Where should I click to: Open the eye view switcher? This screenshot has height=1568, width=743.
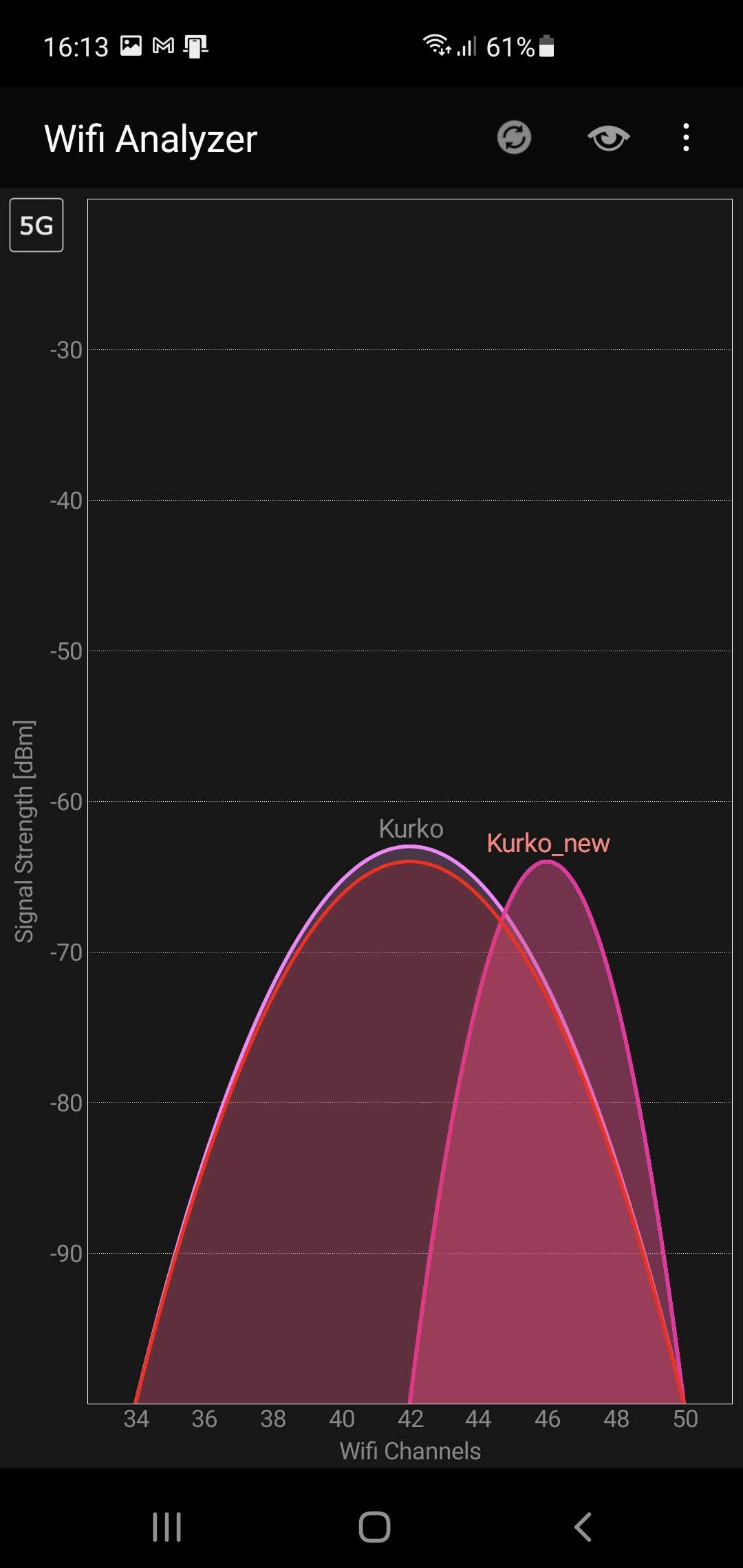tap(608, 138)
